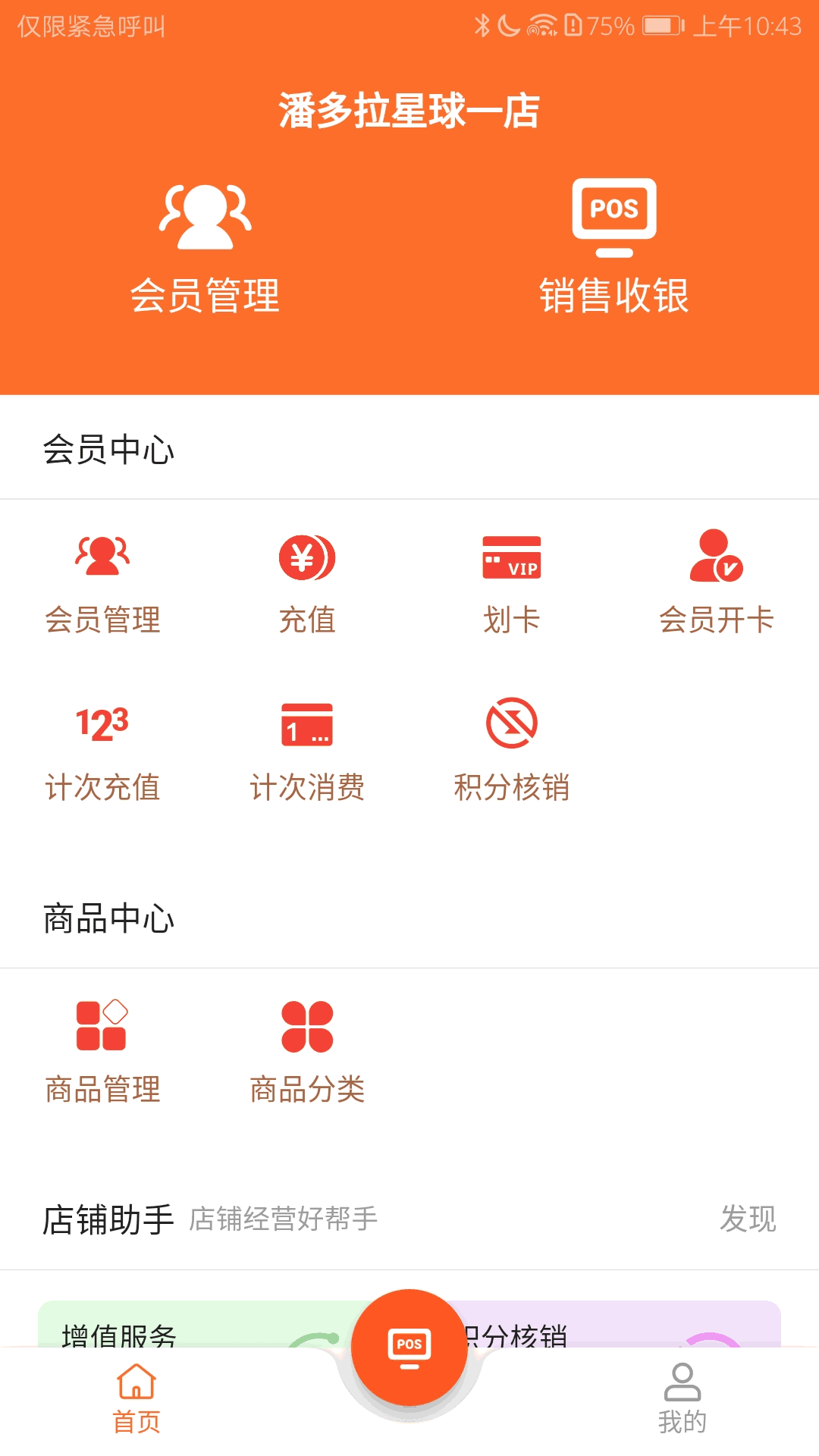Tap the 商品分类 product categories icon

click(x=307, y=1050)
